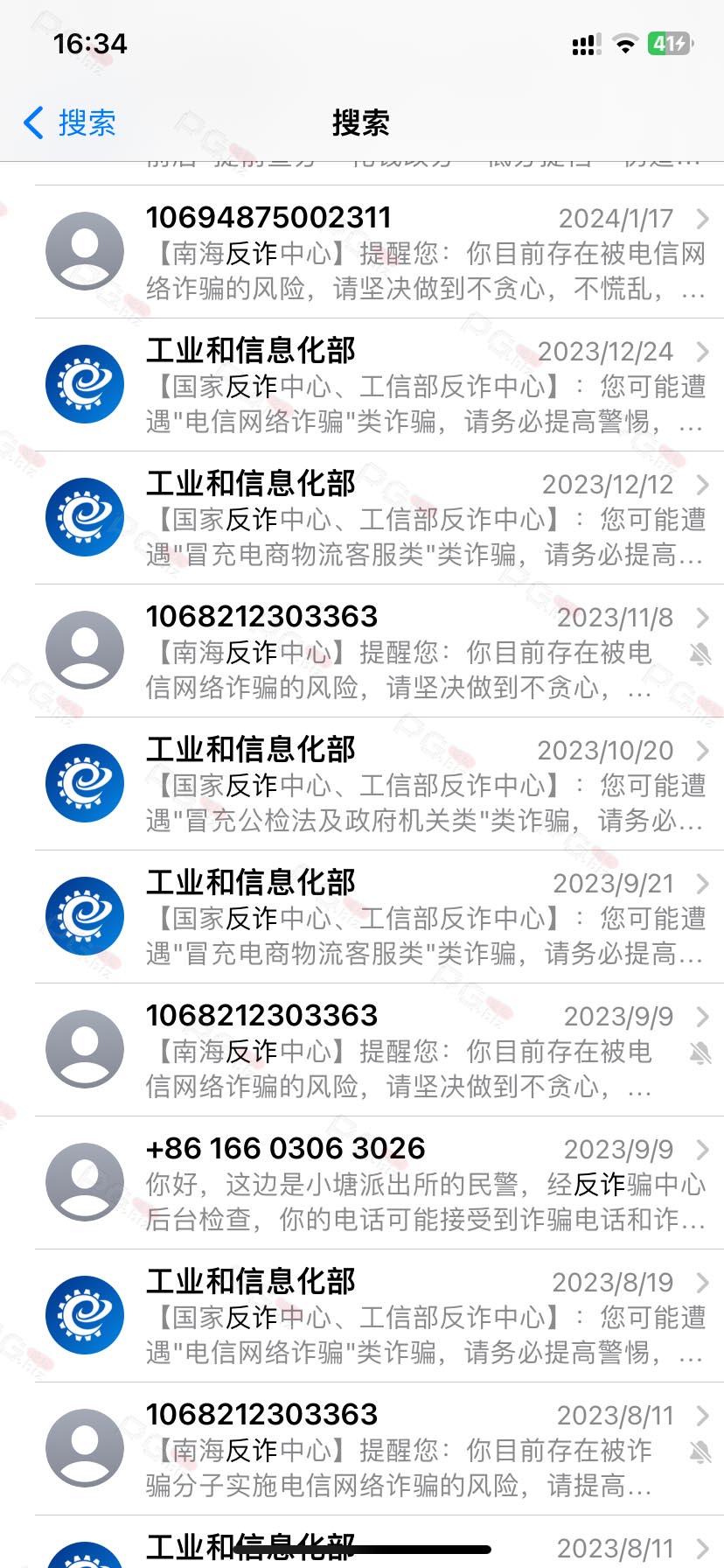Open 工业和信息化部 message dated 2023/9/21

click(x=362, y=917)
